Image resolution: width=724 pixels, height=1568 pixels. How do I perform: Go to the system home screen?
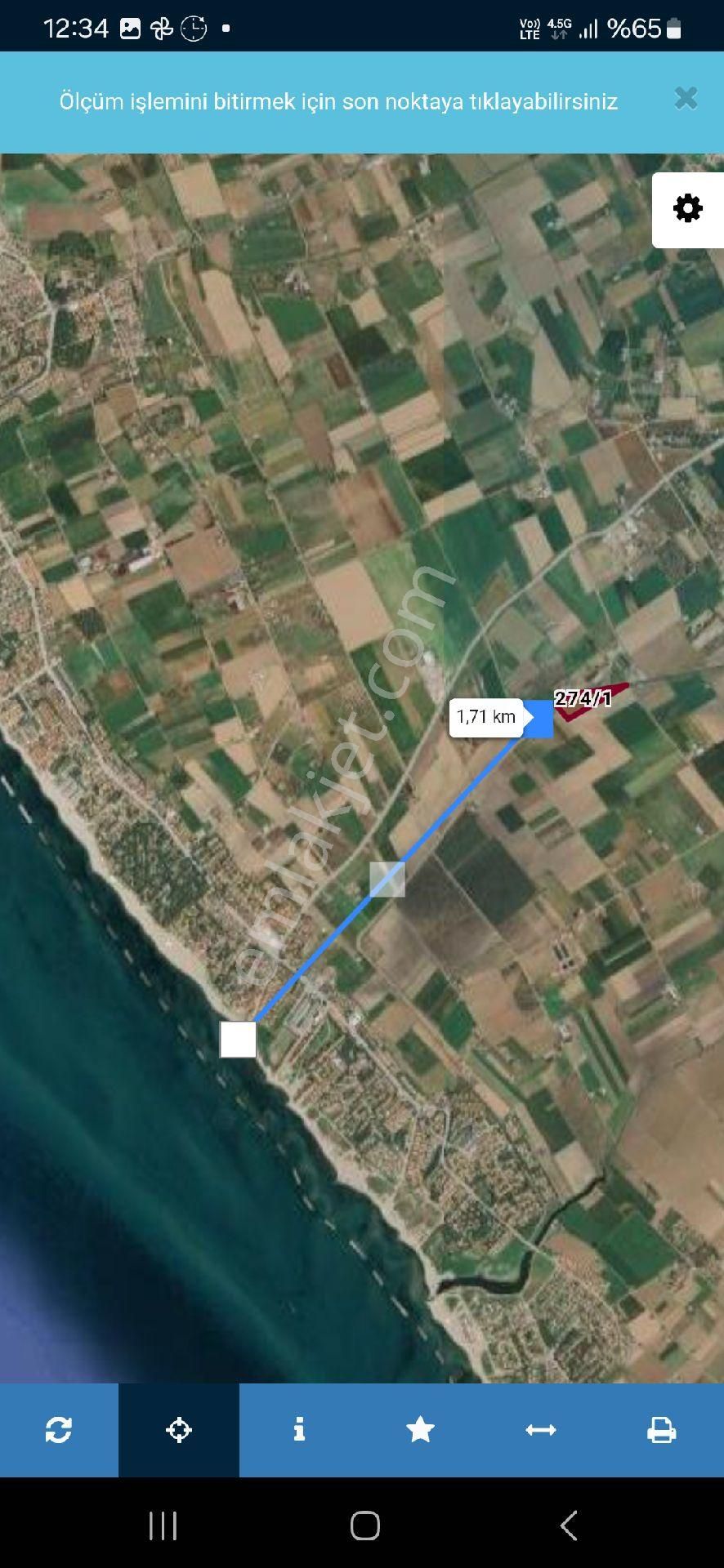[x=364, y=1525]
